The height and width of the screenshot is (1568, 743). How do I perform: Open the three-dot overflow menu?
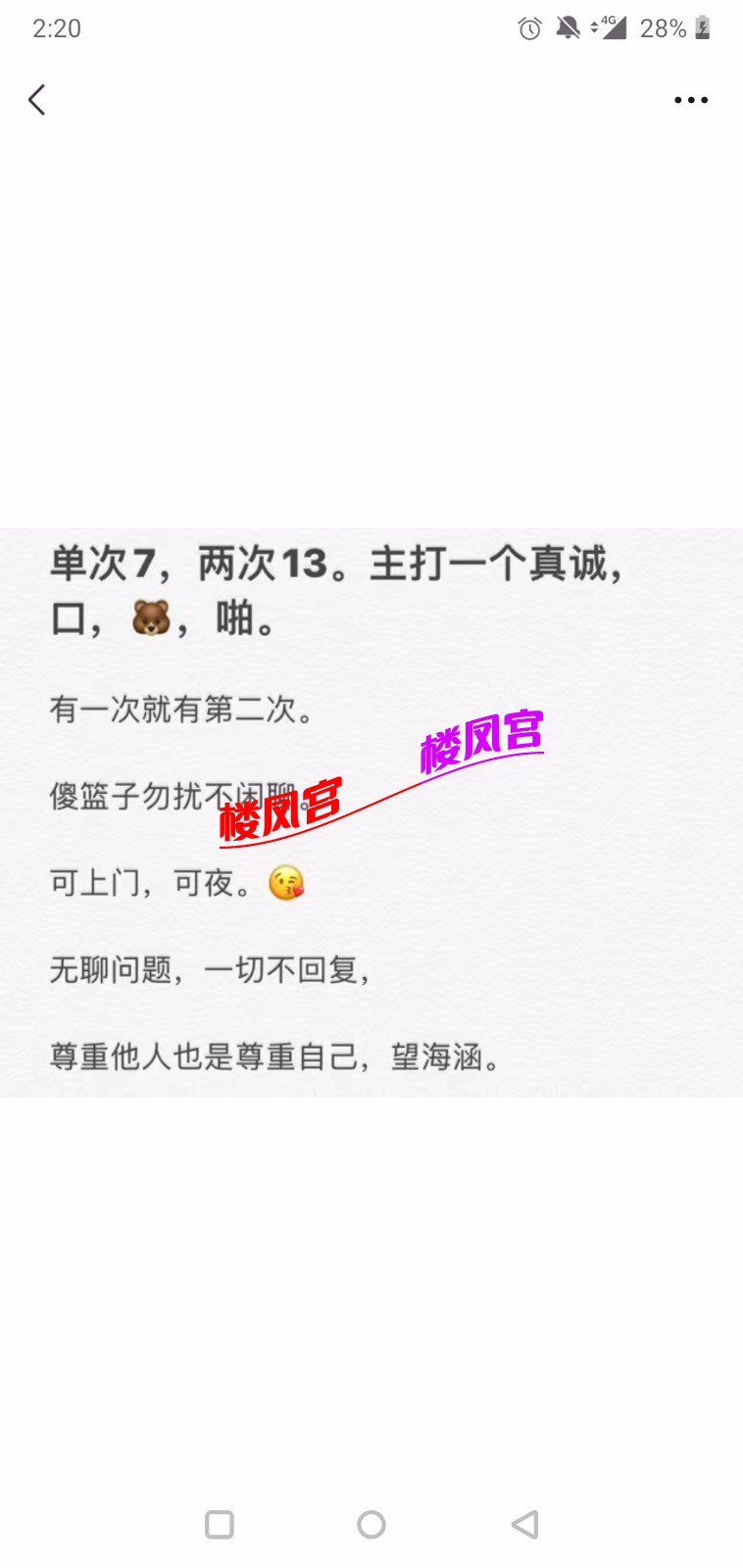click(690, 100)
